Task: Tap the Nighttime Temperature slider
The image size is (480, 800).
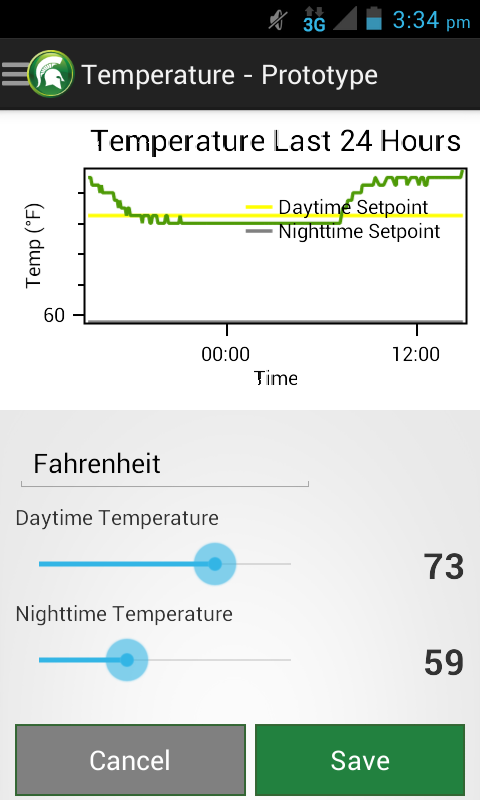Action: 165,660
